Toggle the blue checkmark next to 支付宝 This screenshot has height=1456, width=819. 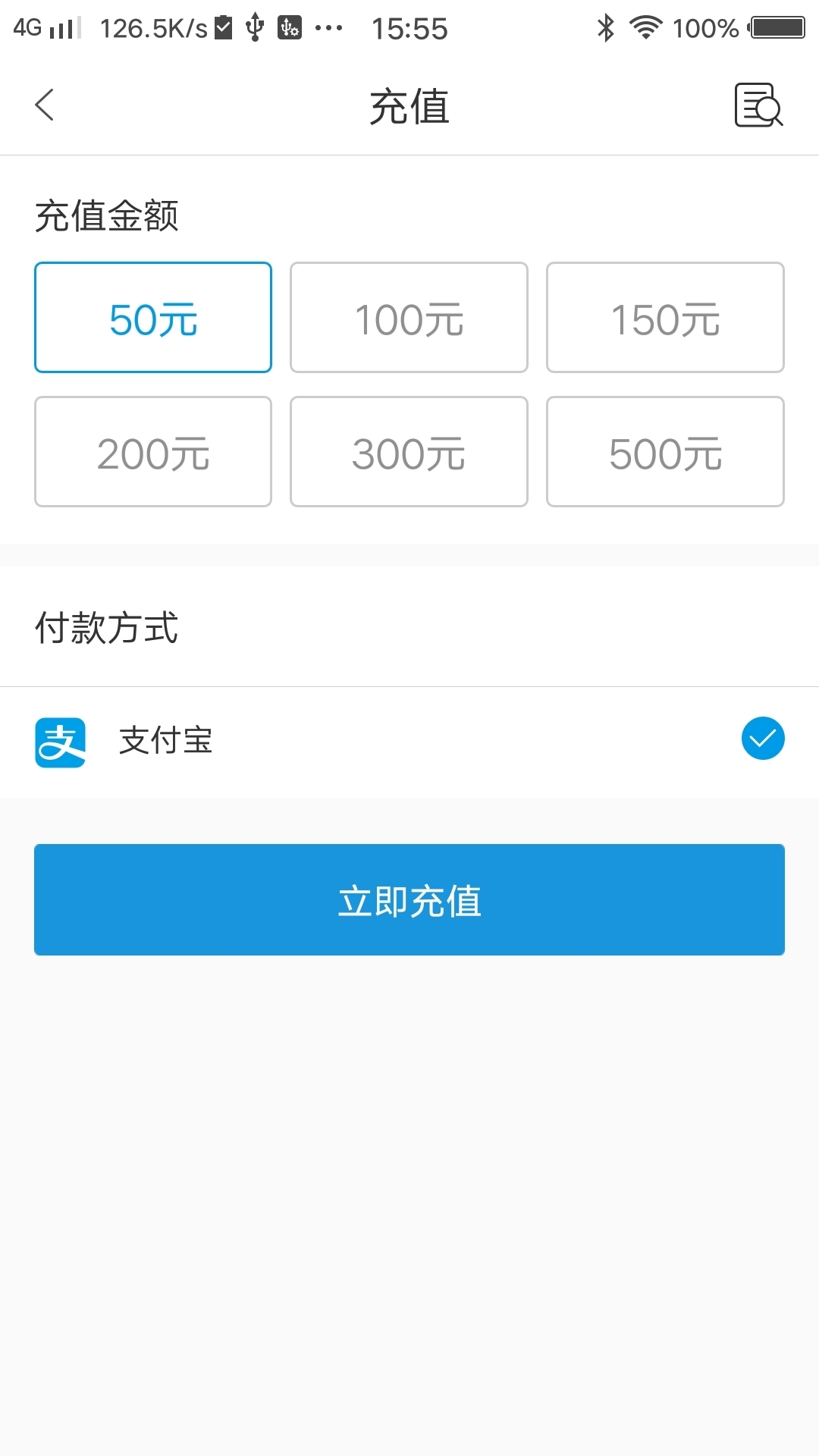762,737
